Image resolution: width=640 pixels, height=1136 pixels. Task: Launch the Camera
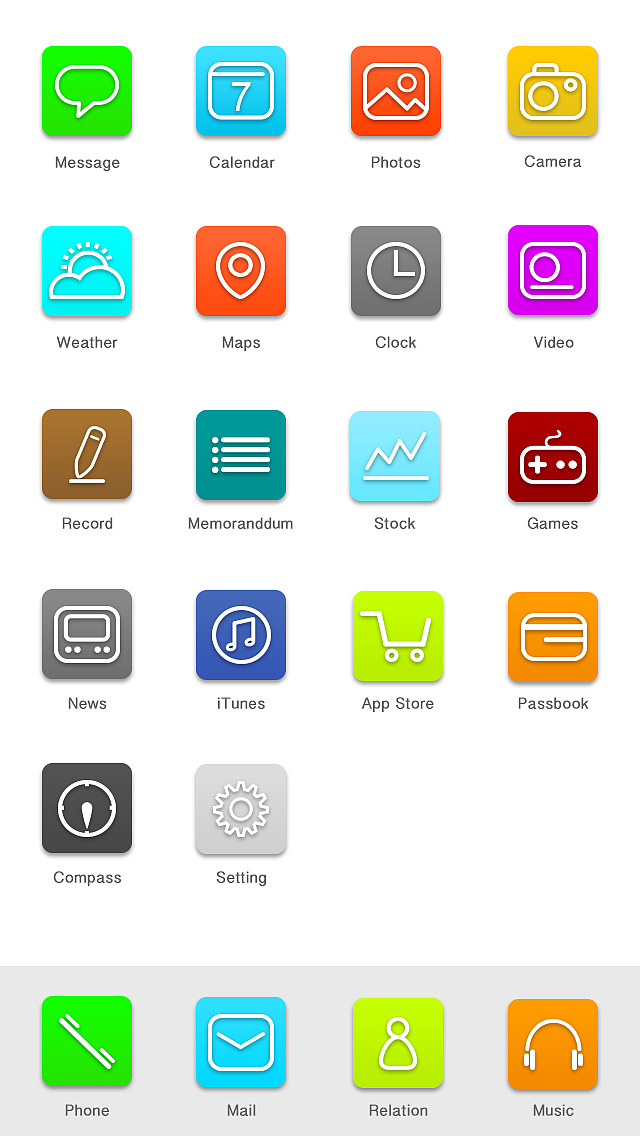[x=553, y=91]
